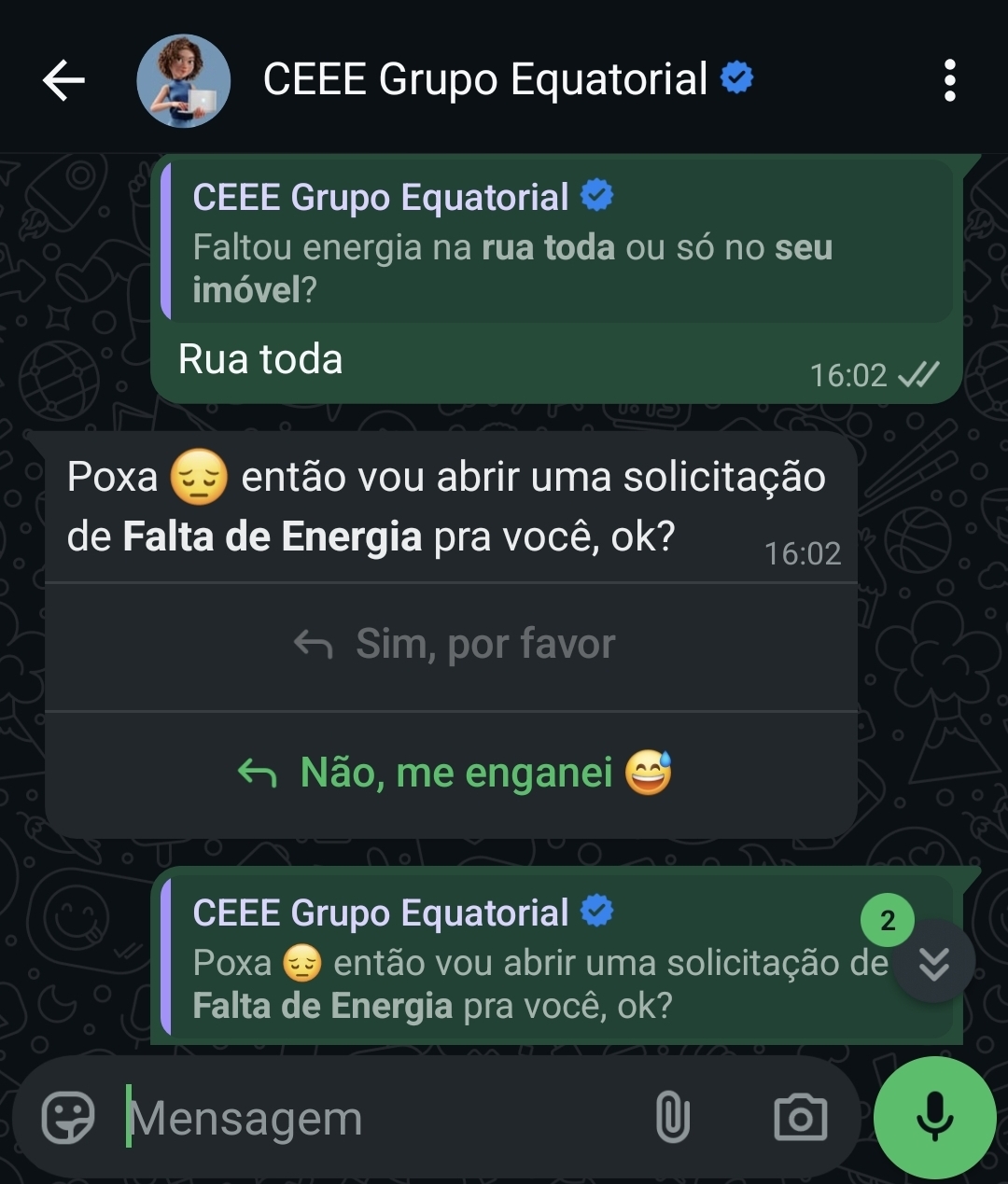1008x1184 pixels.
Task: Choose the 'Sim, por favor' reply
Action: pos(453,645)
